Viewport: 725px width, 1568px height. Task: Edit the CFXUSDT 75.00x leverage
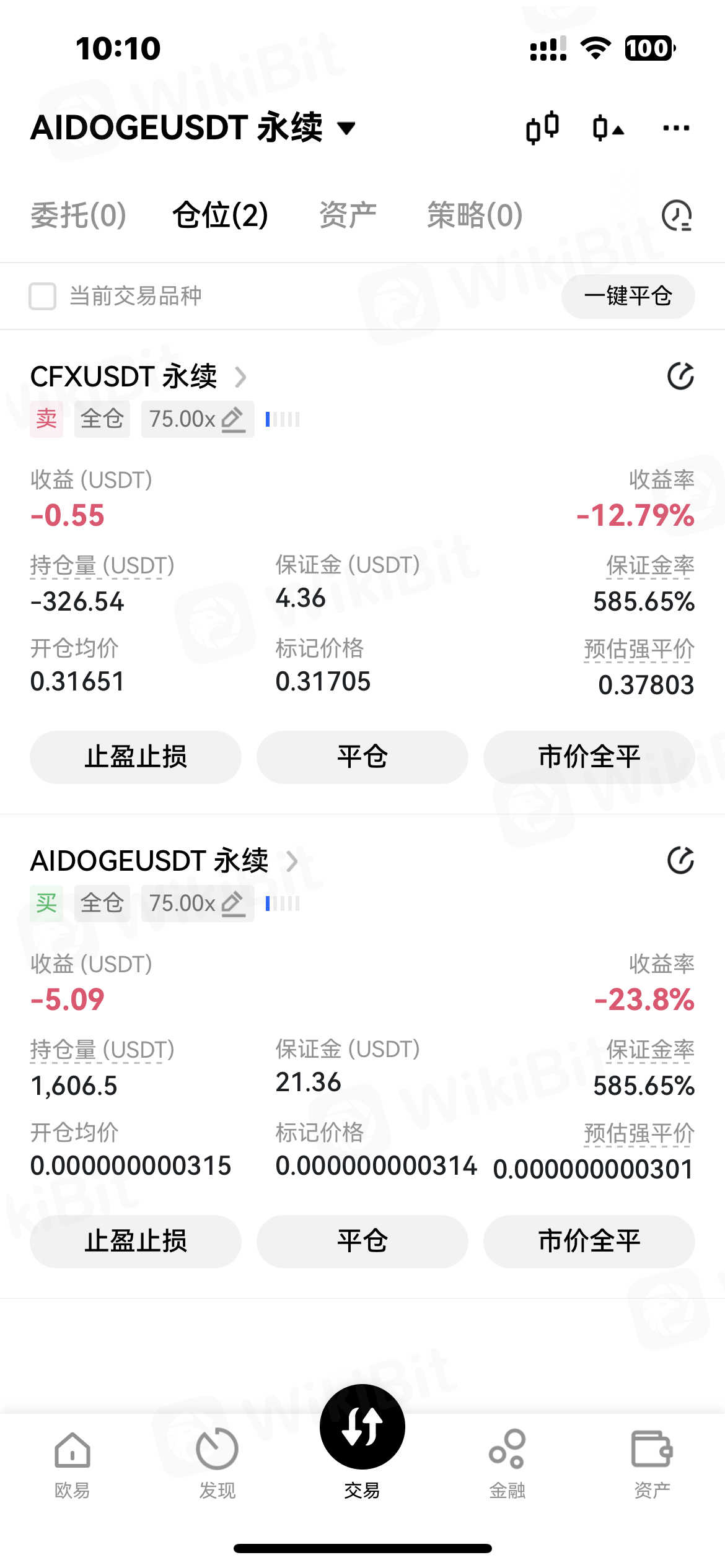point(197,419)
